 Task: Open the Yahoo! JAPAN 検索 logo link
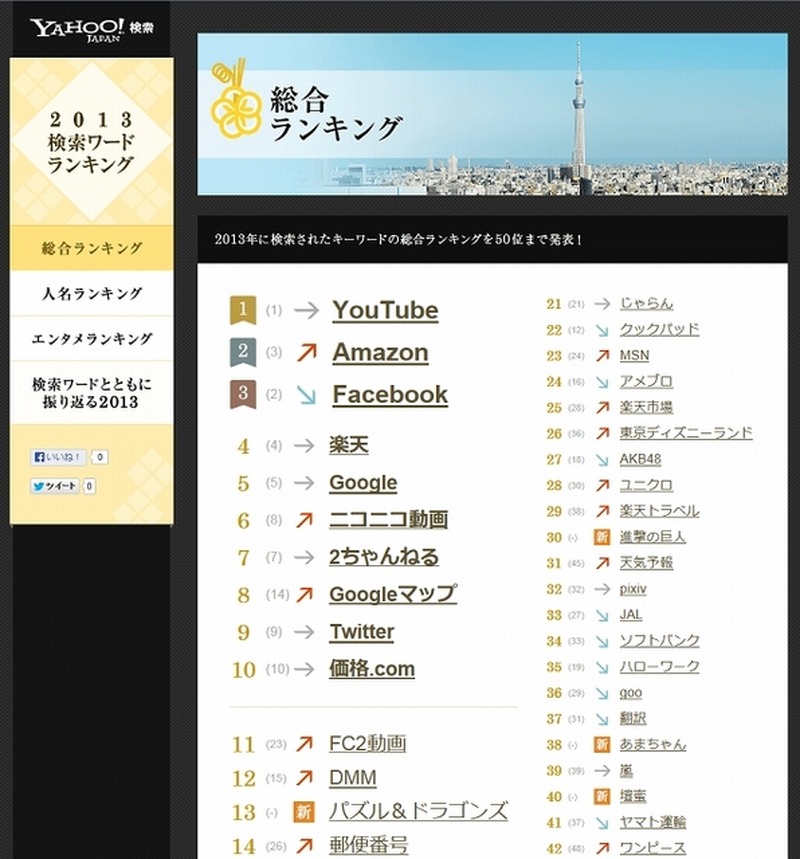(x=91, y=28)
